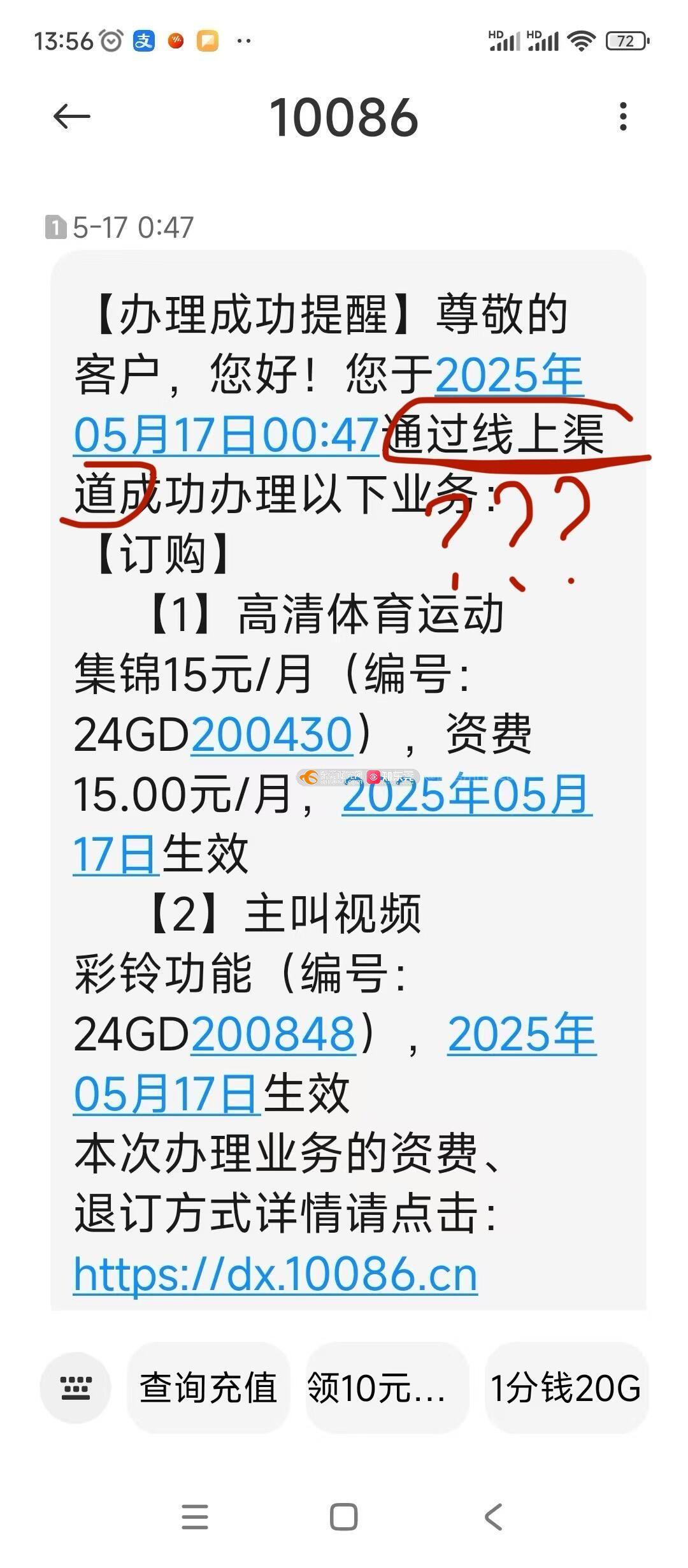Screen dimensions: 688x1568
Task: Open the overflow menu for 10086
Action: [x=623, y=117]
